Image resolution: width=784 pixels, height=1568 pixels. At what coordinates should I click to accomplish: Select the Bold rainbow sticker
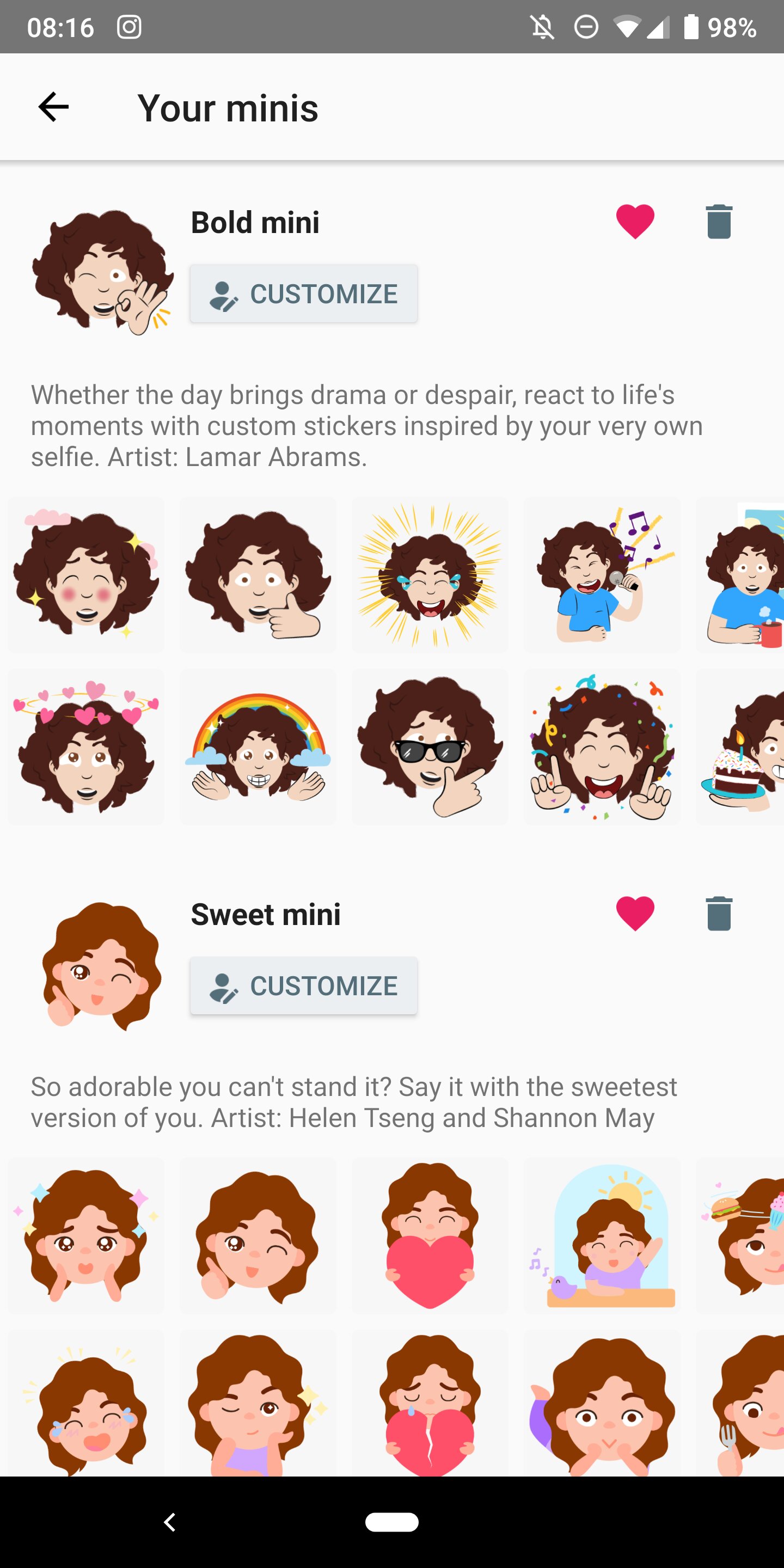(258, 747)
